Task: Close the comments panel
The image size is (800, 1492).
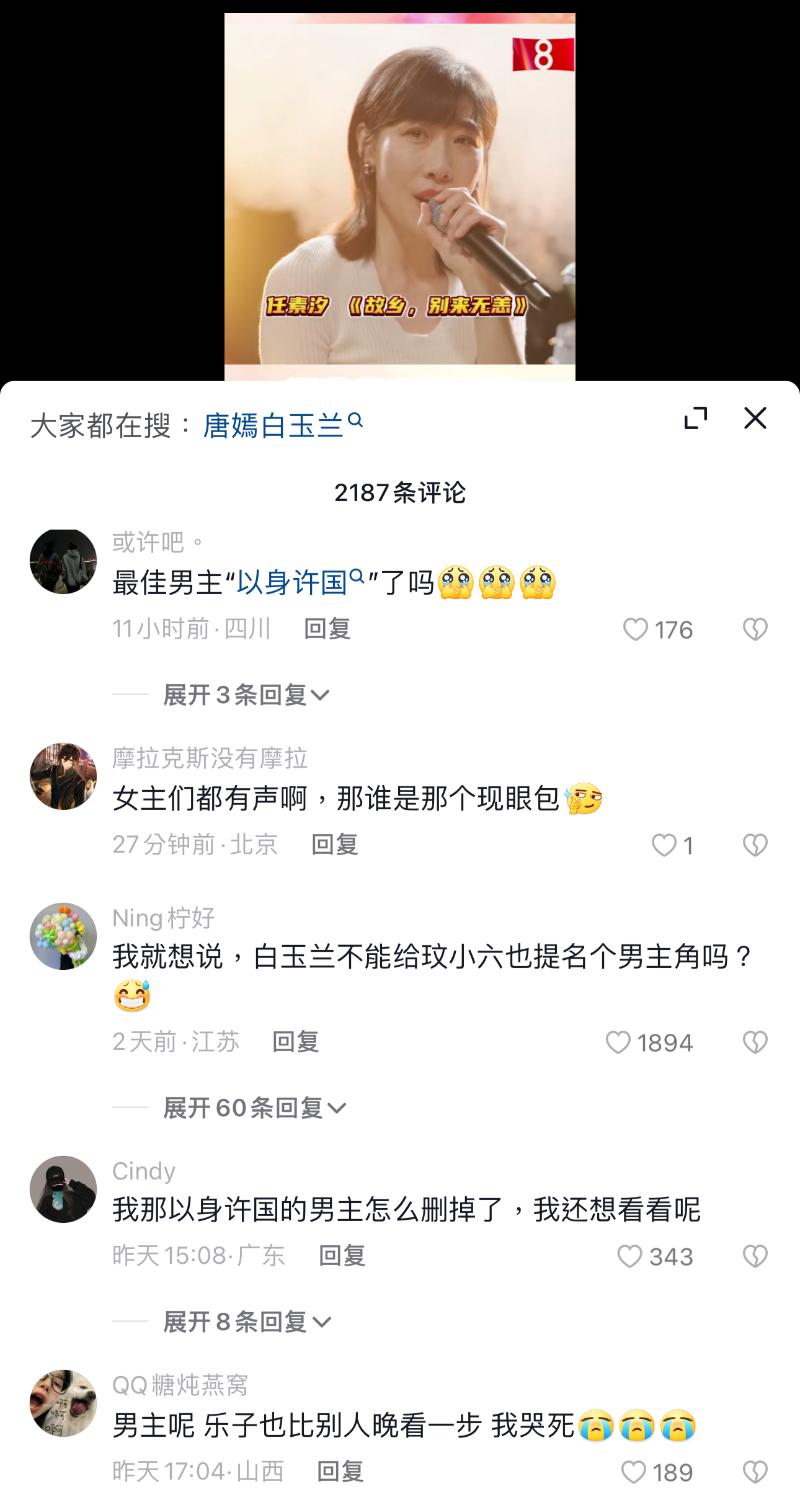Action: tap(755, 418)
